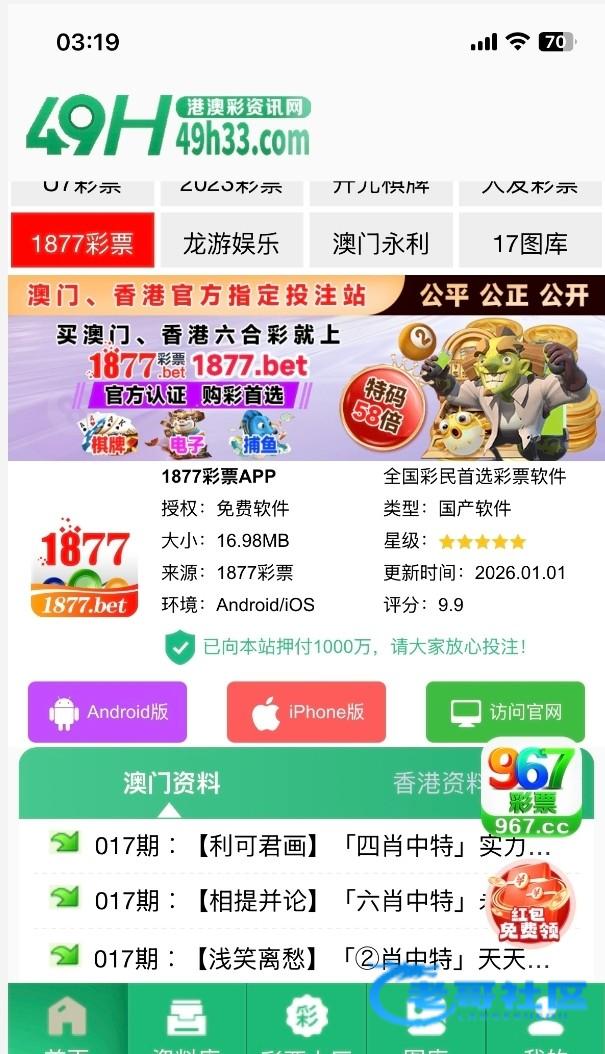Open the 澳门永利 link
Viewport: 605px width, 1054px height.
pos(380,242)
